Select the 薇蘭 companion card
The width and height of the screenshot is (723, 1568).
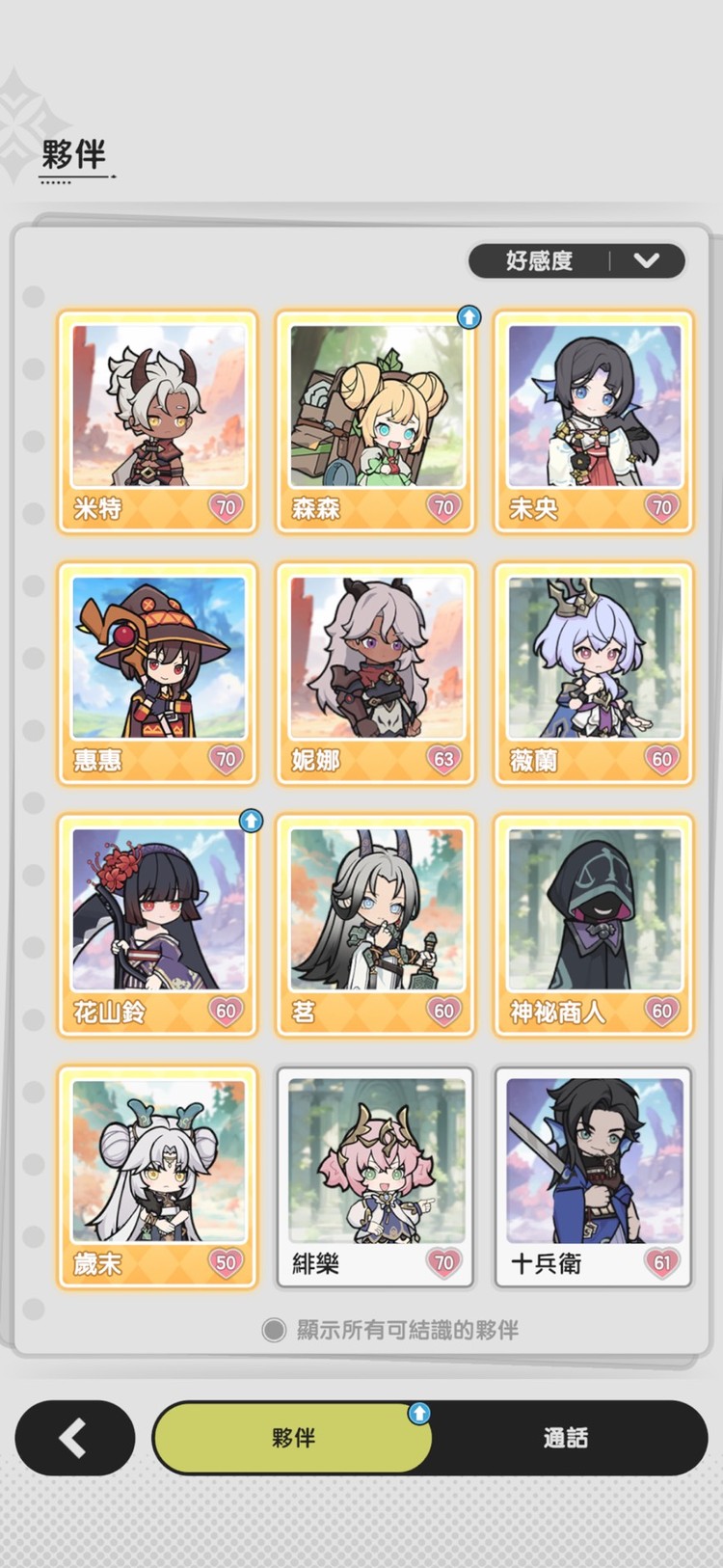[x=593, y=673]
